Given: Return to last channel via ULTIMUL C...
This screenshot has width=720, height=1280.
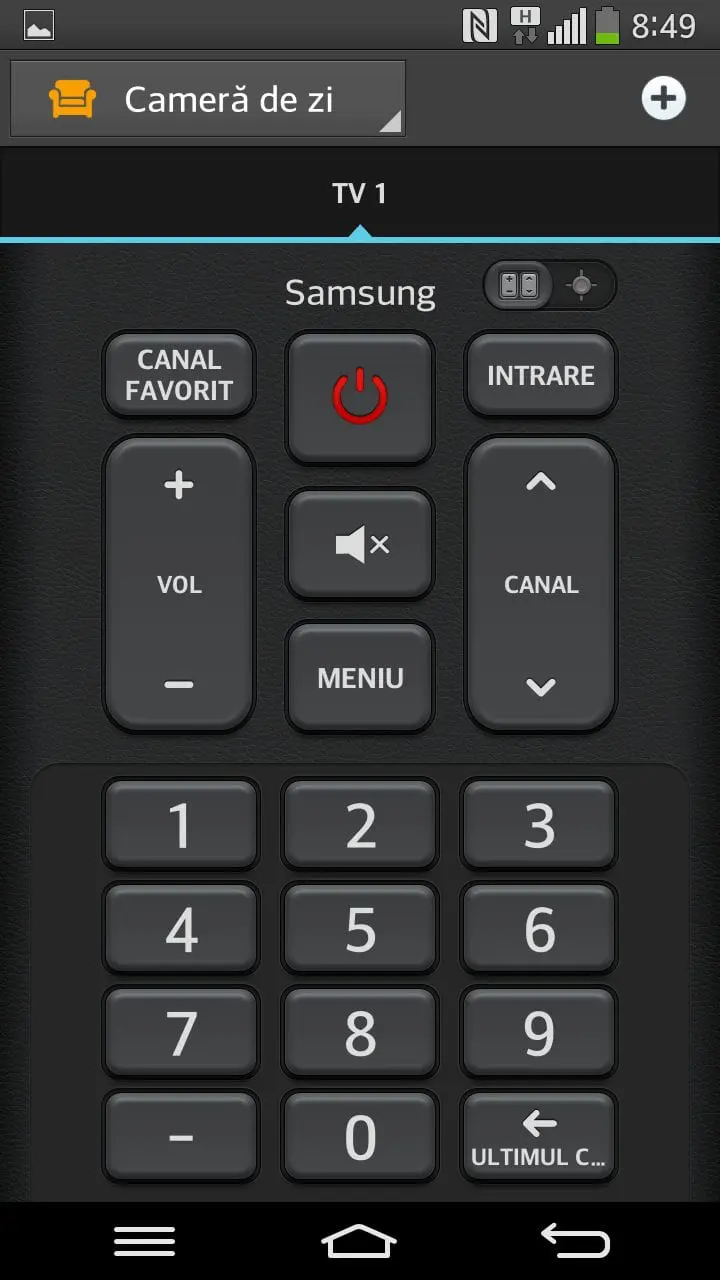Looking at the screenshot, I should pos(539,1137).
